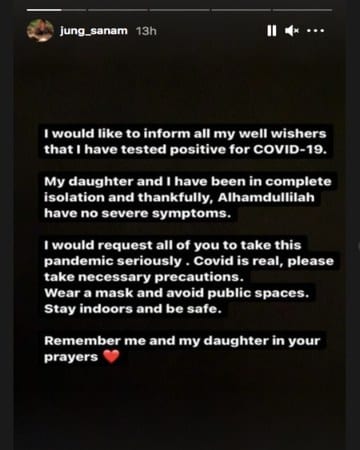This screenshot has width=360, height=450.
Task: Open jung_sanam's profile picture
Action: pos(40,30)
